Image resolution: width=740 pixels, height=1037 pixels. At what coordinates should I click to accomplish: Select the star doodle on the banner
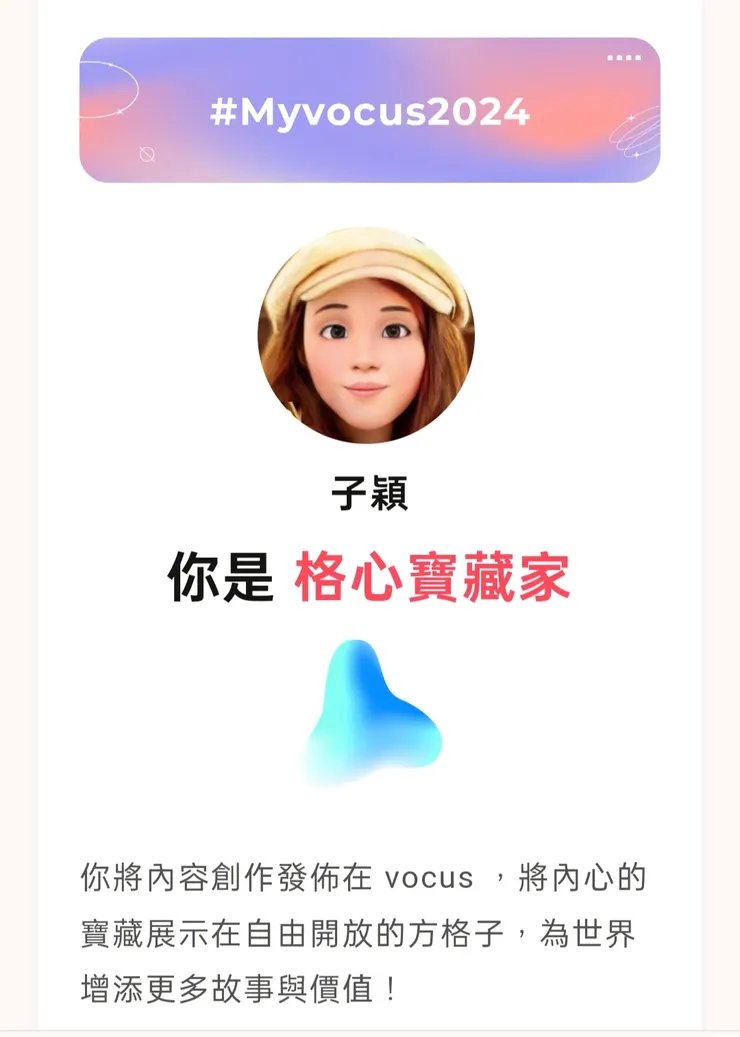(631, 117)
